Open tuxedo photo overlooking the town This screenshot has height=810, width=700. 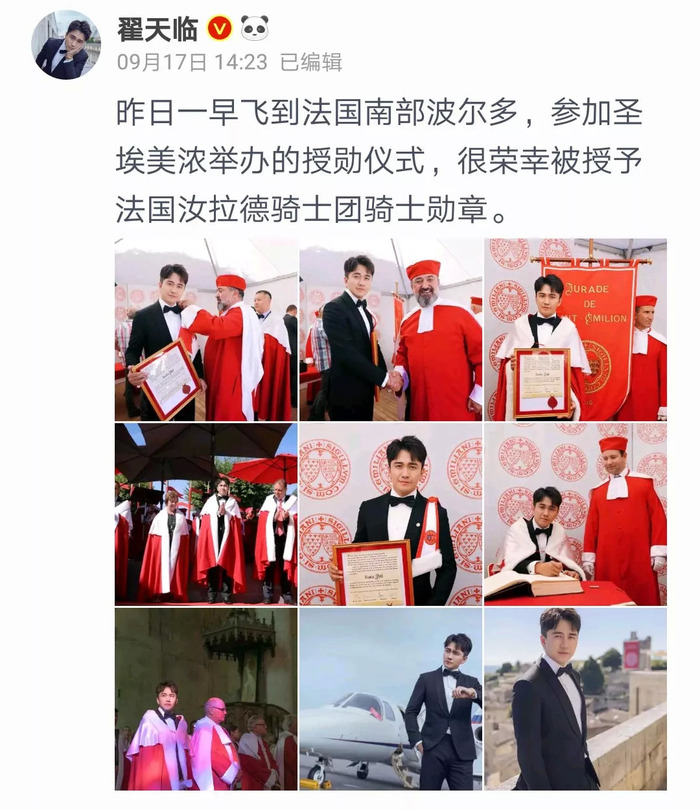point(575,699)
